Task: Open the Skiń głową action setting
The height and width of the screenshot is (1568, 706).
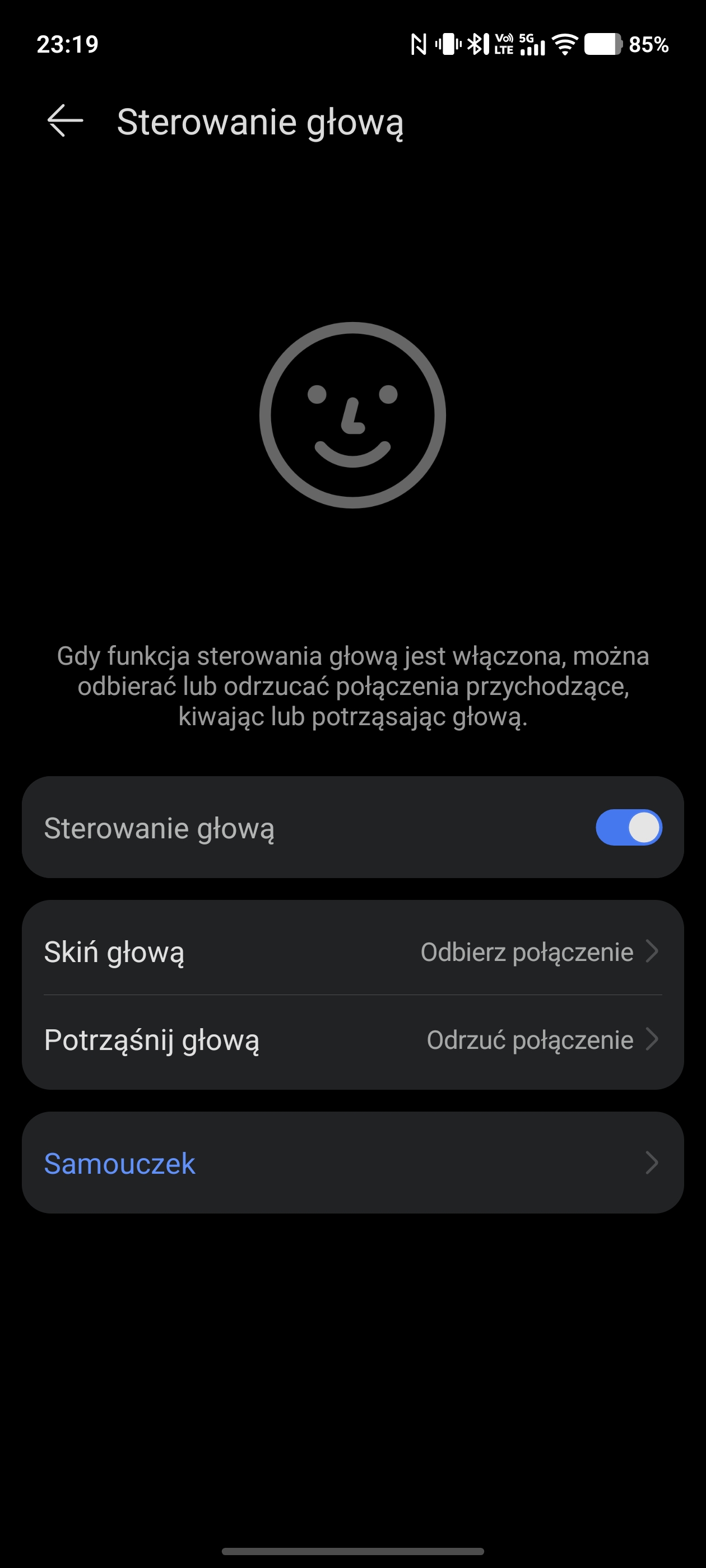Action: (352, 951)
